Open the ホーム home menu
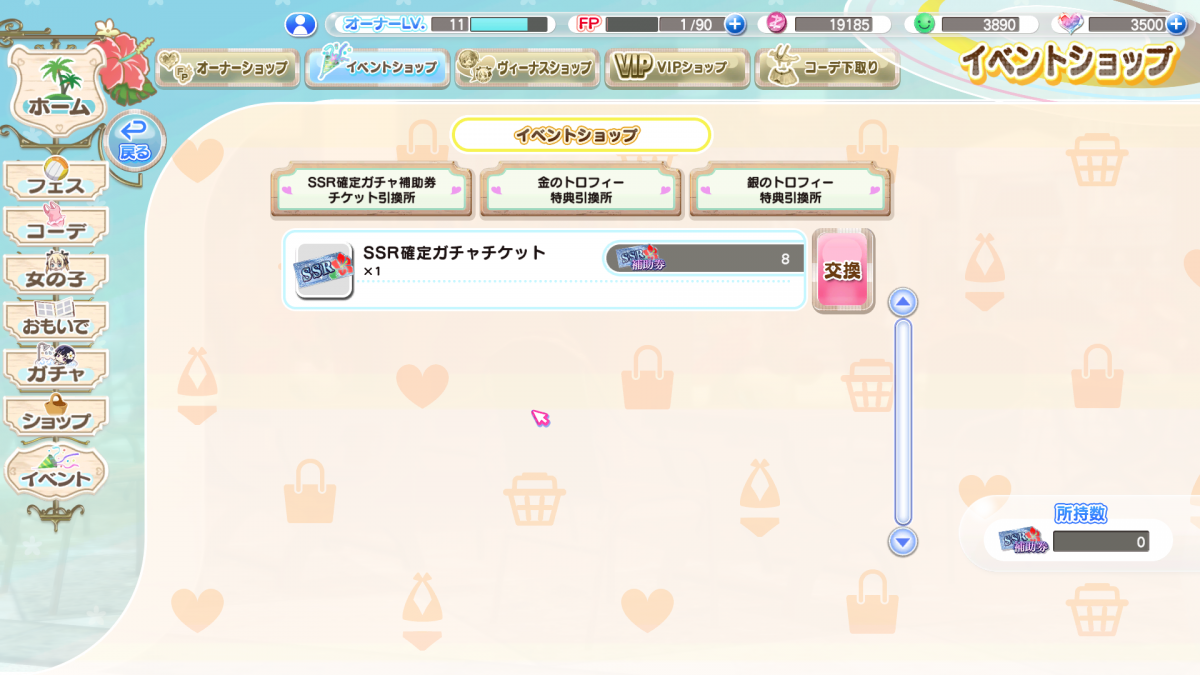Image resolution: width=1200 pixels, height=675 pixels. [x=56, y=90]
